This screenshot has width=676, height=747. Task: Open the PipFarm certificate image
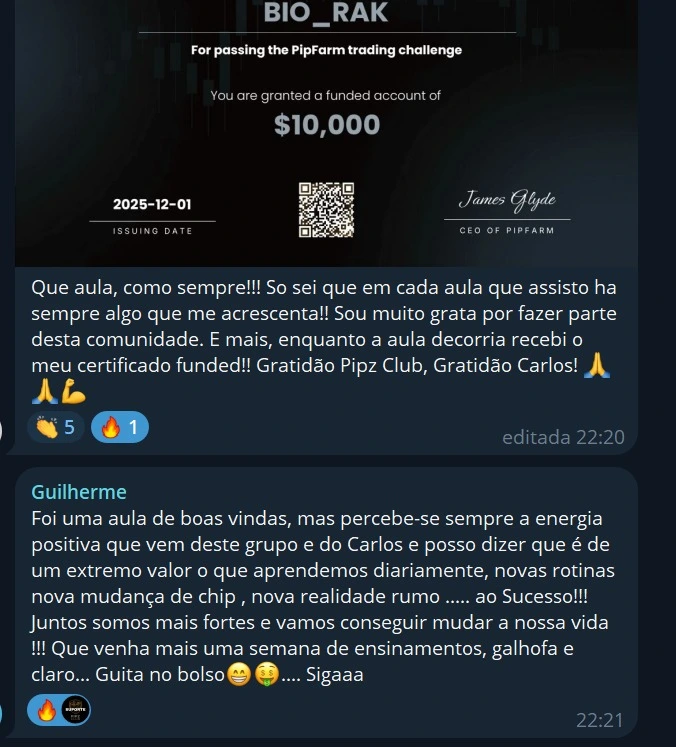(328, 130)
